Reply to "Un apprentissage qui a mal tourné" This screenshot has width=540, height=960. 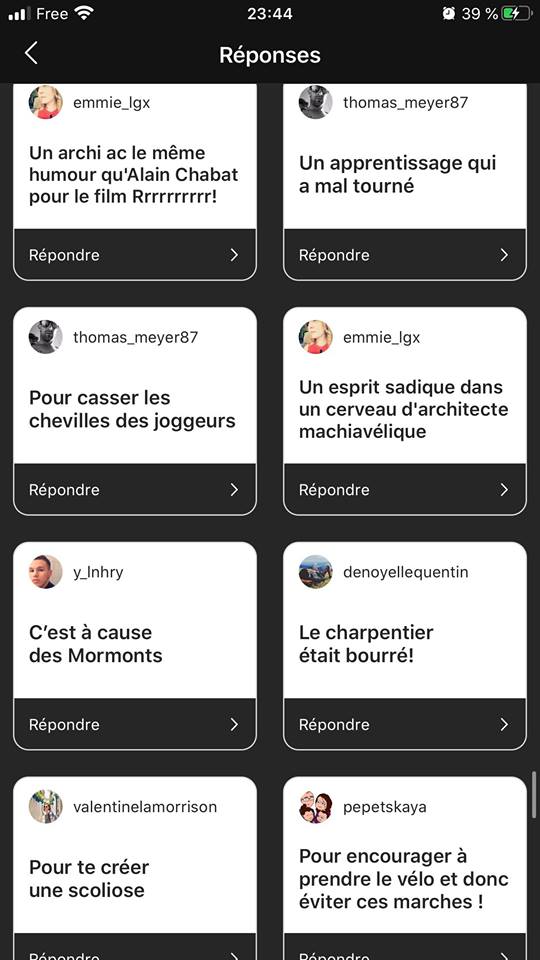coord(405,255)
